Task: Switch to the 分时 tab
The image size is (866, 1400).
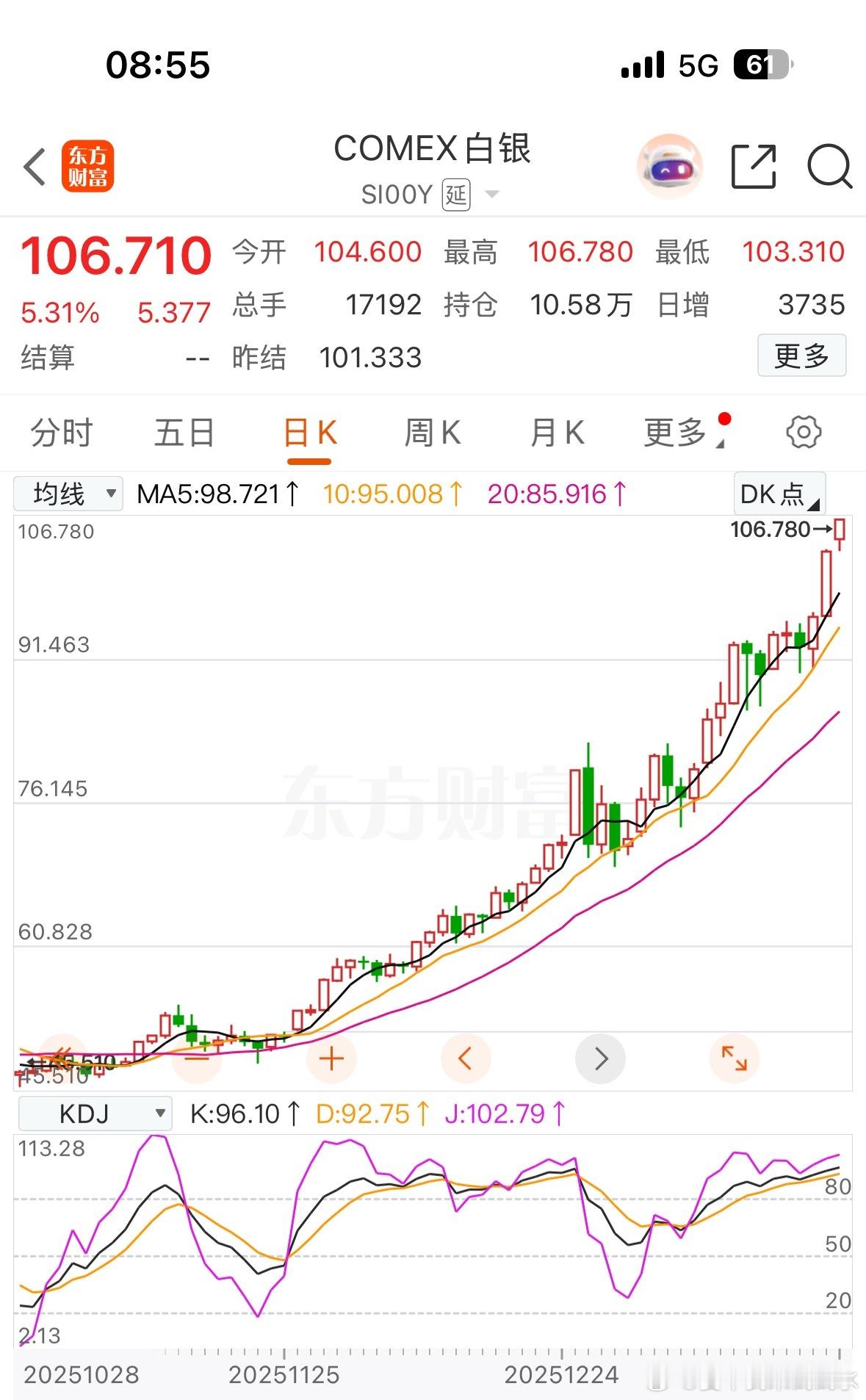Action: pyautogui.click(x=62, y=432)
